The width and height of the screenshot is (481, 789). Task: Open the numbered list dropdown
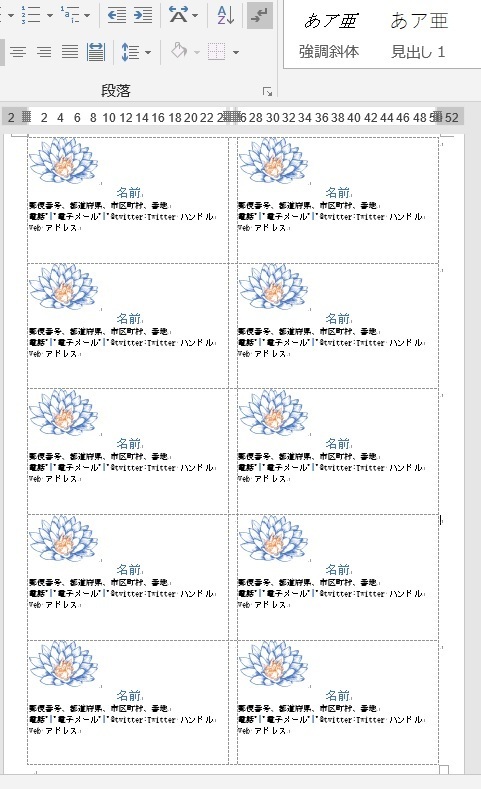point(49,15)
